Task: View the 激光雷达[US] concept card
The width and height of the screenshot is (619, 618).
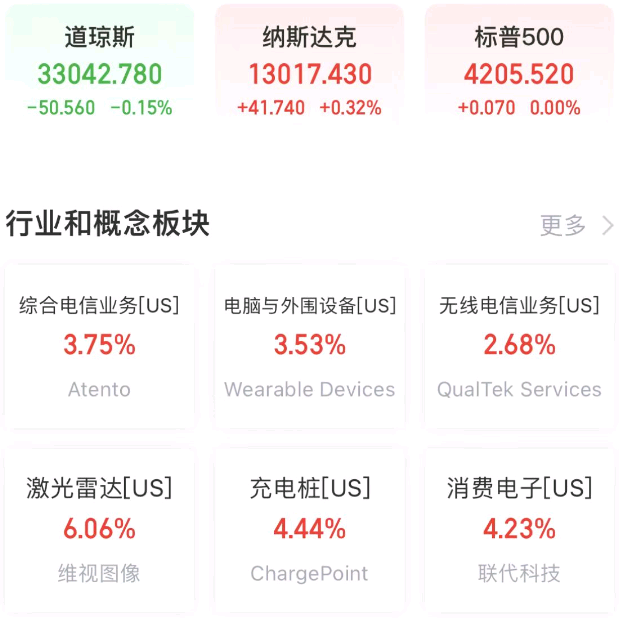Action: [100, 529]
